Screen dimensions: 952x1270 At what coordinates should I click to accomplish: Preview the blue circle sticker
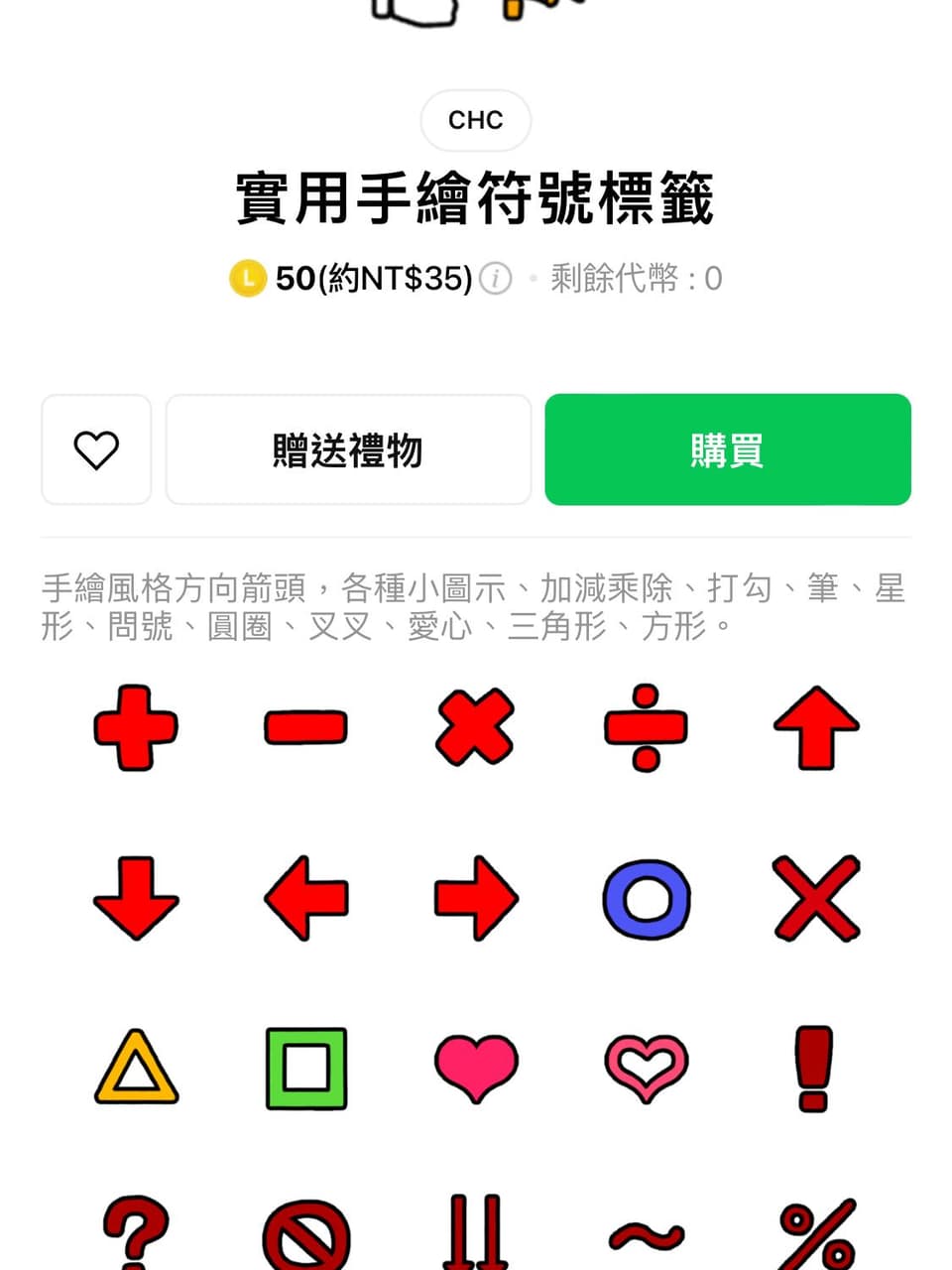click(x=646, y=898)
